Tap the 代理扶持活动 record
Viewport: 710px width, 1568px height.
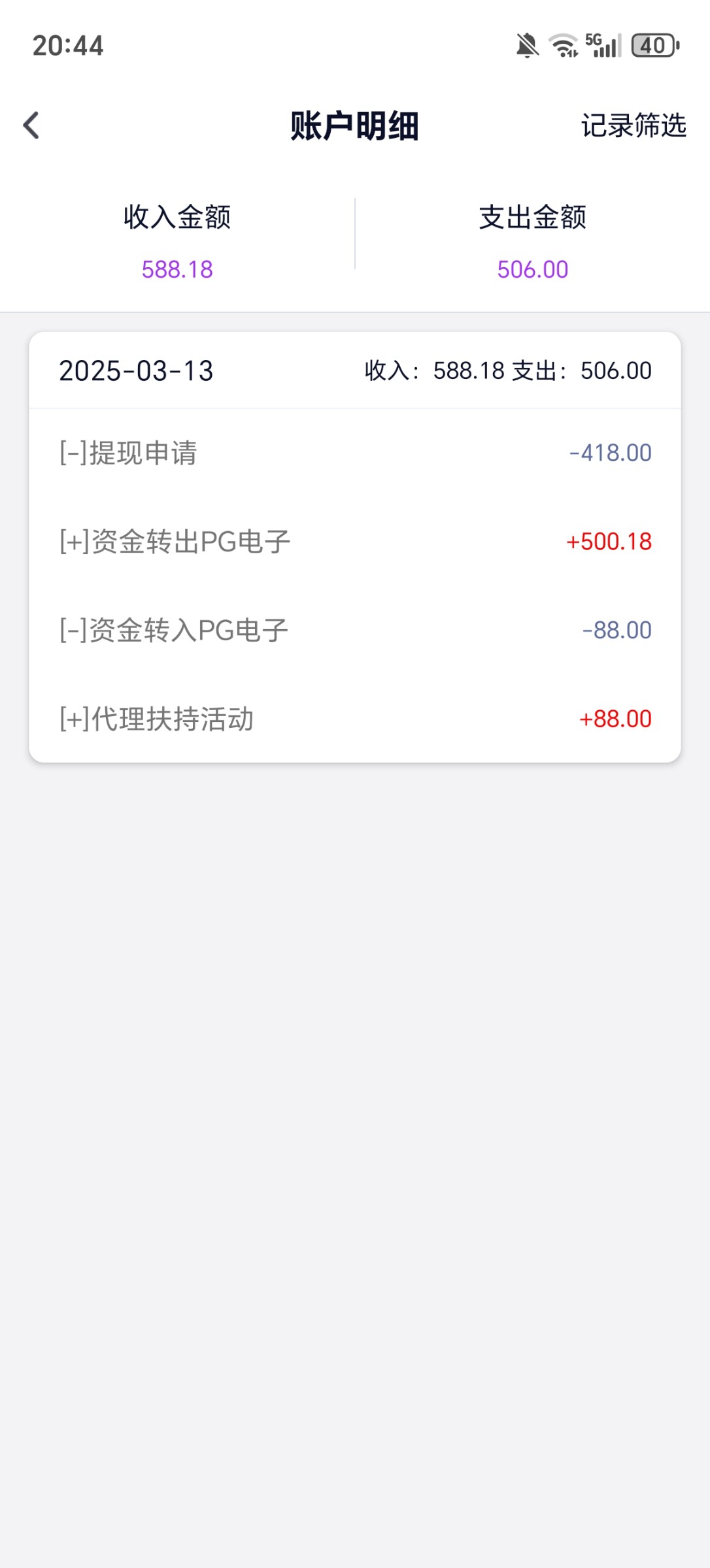354,719
